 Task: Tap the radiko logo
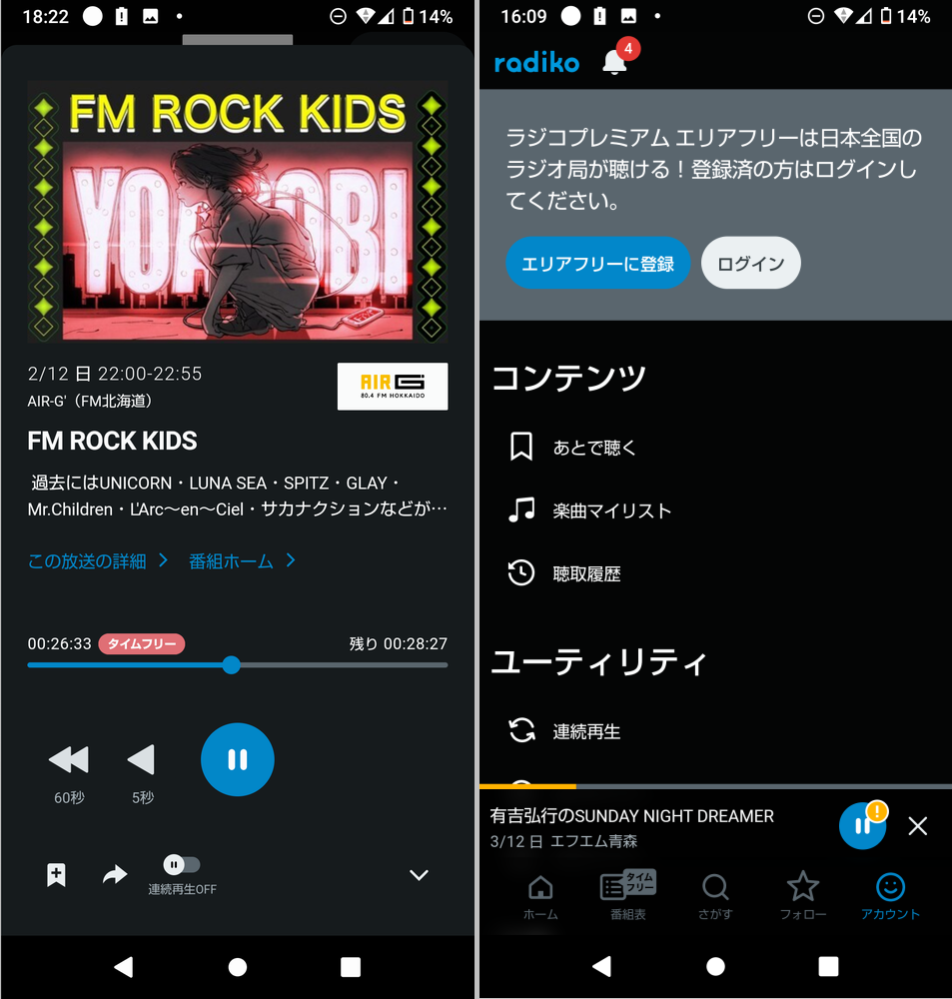coord(536,61)
